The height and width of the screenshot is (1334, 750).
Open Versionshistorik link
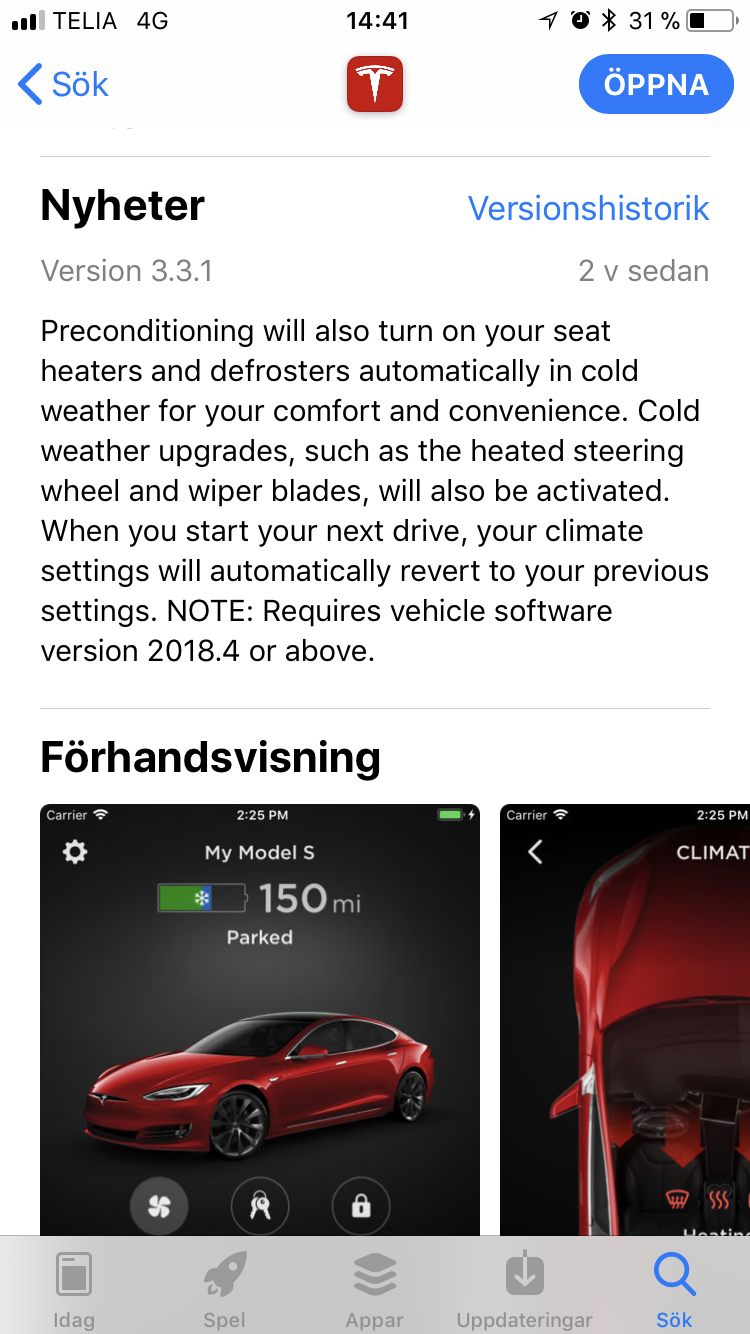588,208
